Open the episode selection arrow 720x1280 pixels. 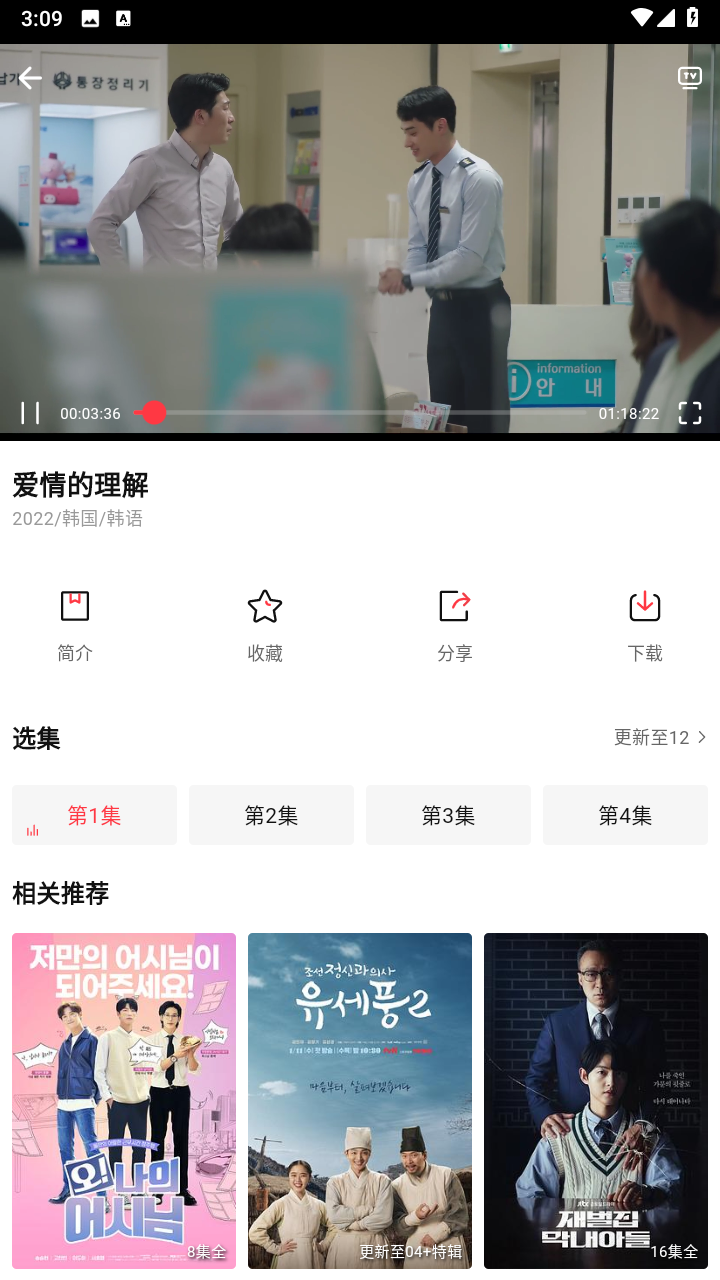point(701,737)
